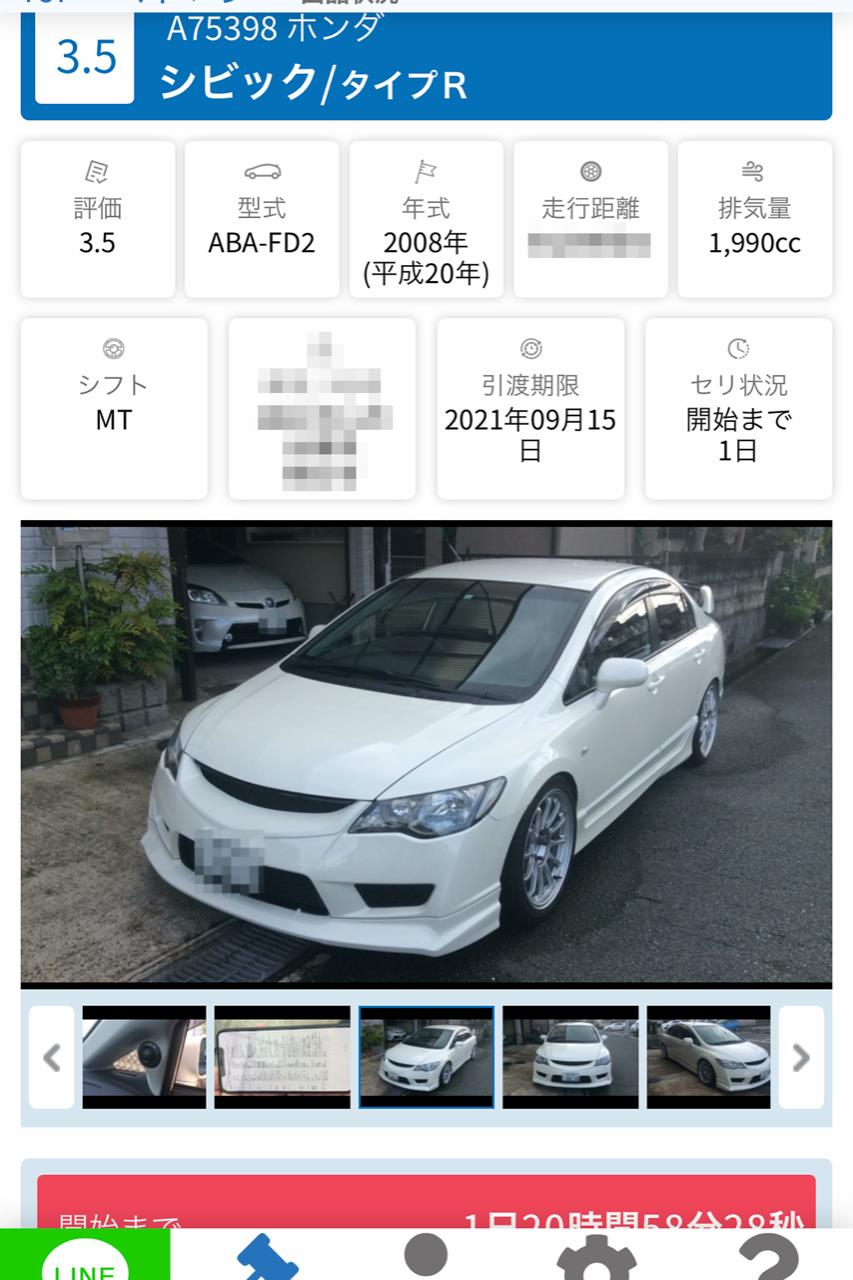The width and height of the screenshot is (853, 1280).
Task: View the auction sheet thumbnail
Action: (282, 1057)
